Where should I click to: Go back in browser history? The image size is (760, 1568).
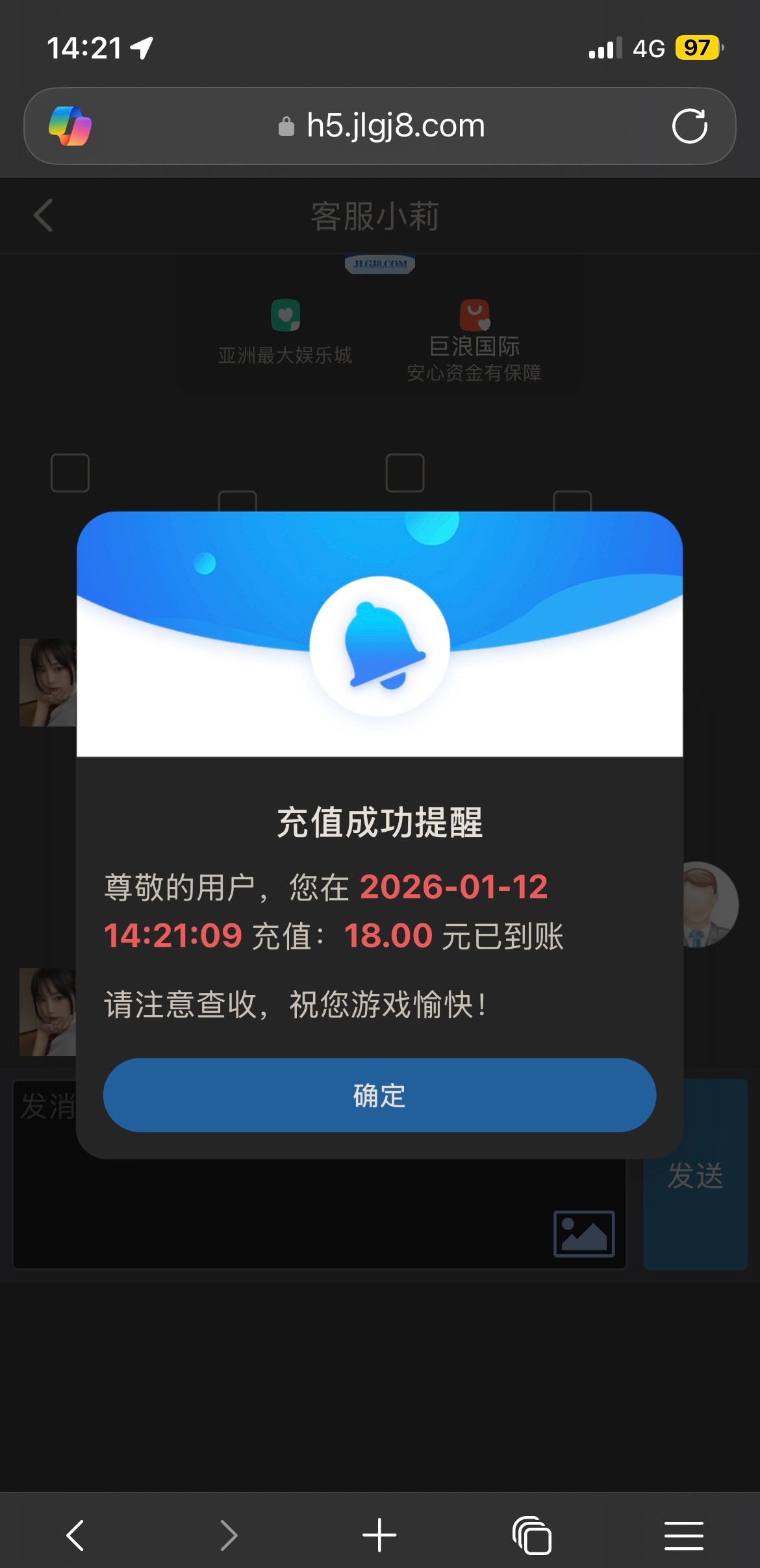click(x=75, y=1535)
